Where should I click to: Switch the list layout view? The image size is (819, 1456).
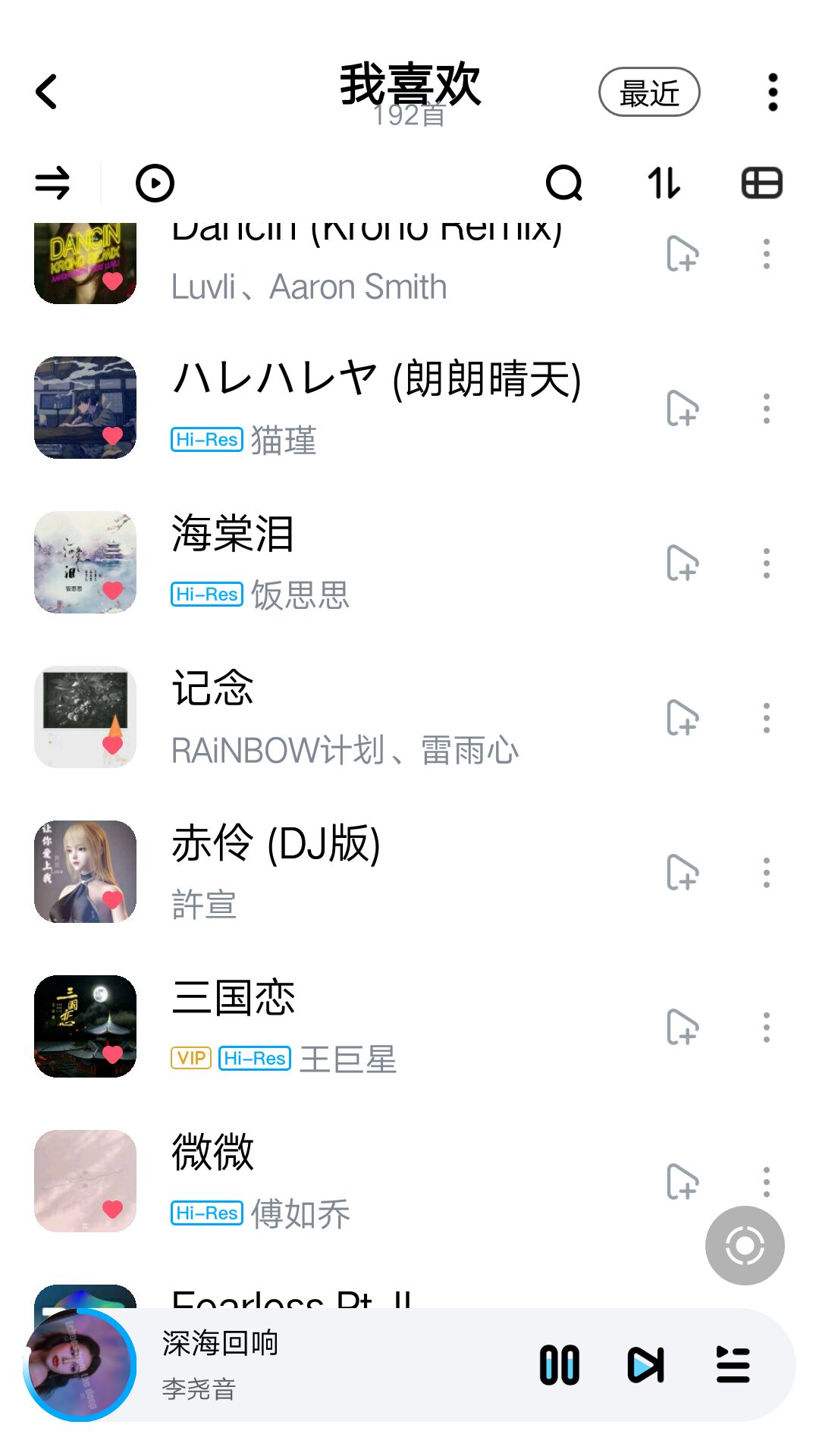tap(761, 184)
